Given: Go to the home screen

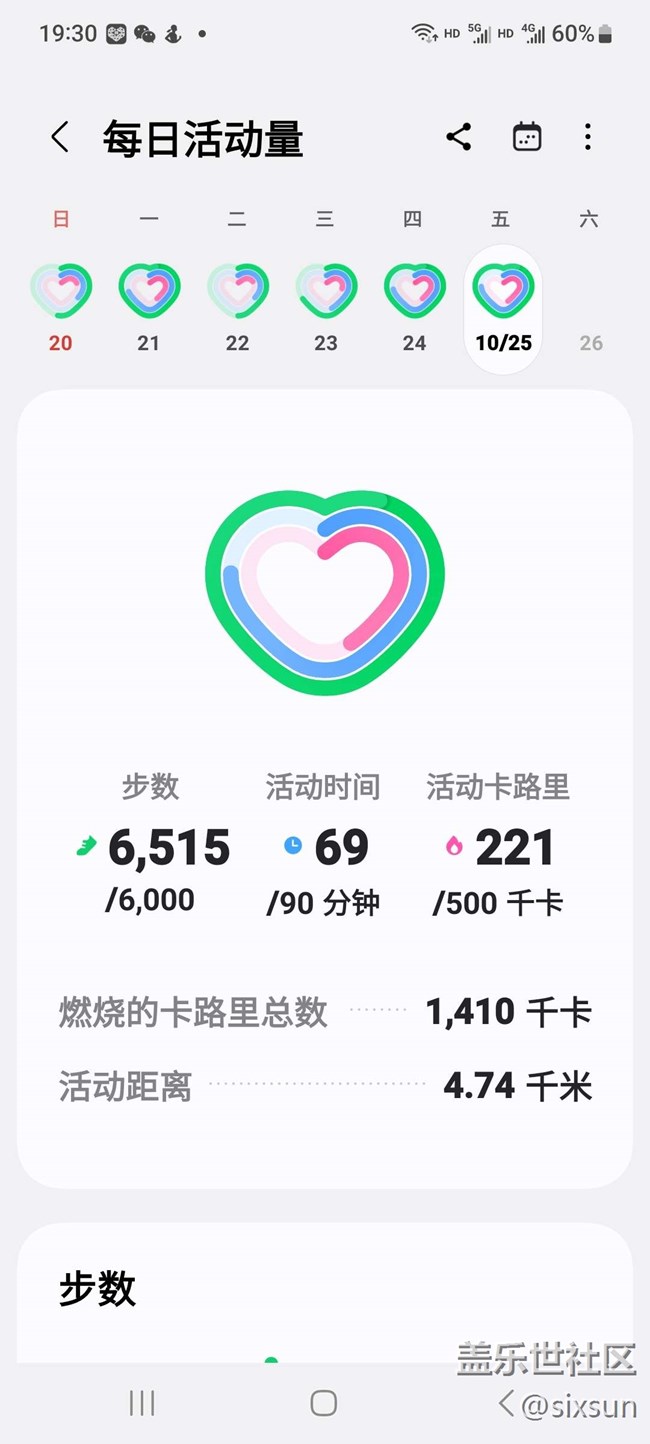Looking at the screenshot, I should 323,1403.
